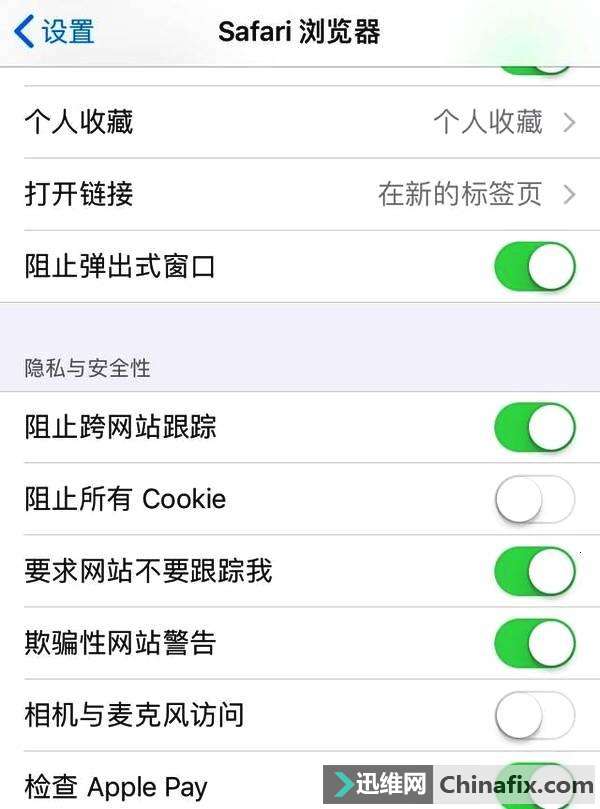The image size is (600, 809).
Task: Open the 个人收藏 setting row
Action: tap(300, 122)
